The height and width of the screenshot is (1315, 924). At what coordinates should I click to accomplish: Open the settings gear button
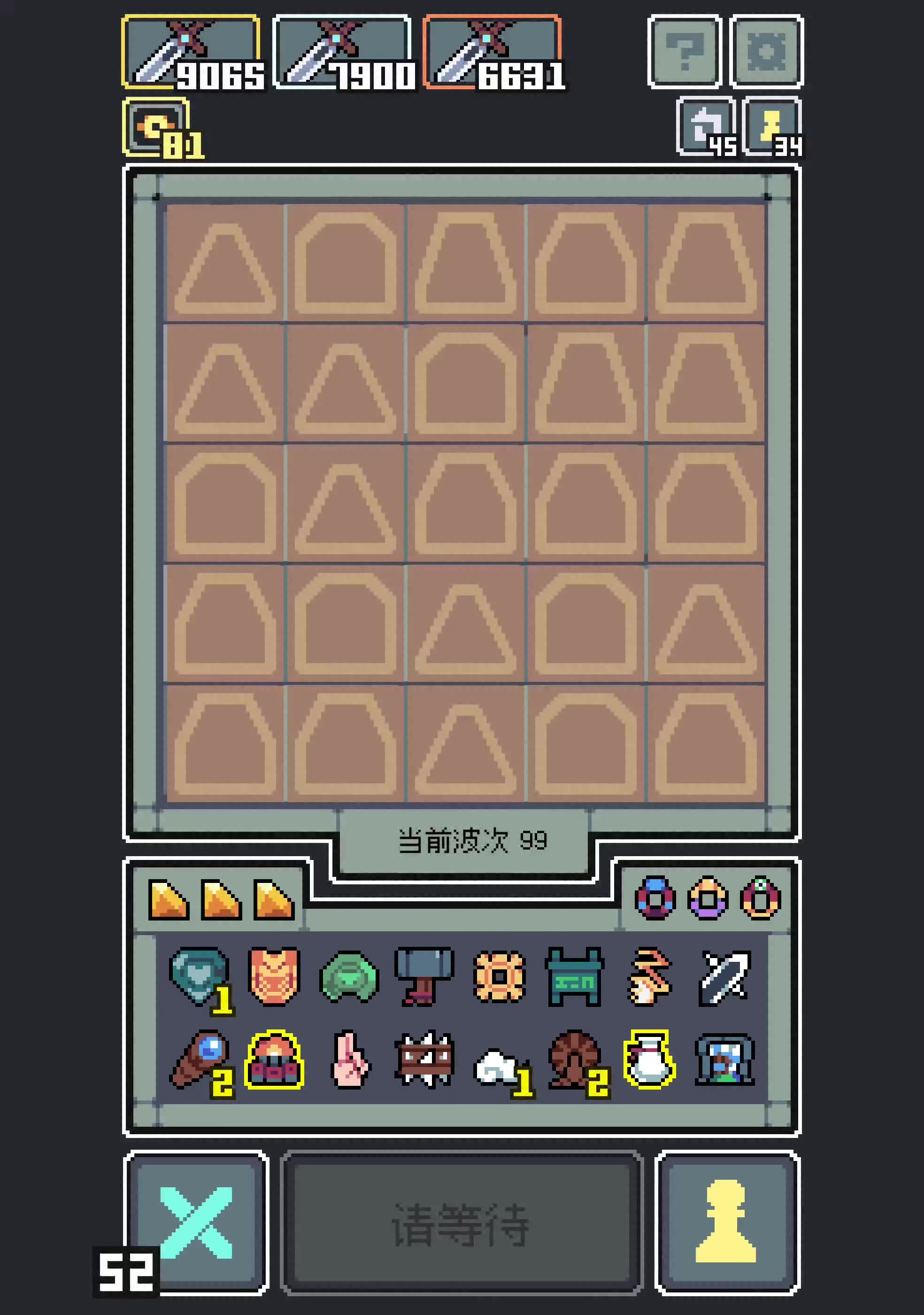[767, 52]
